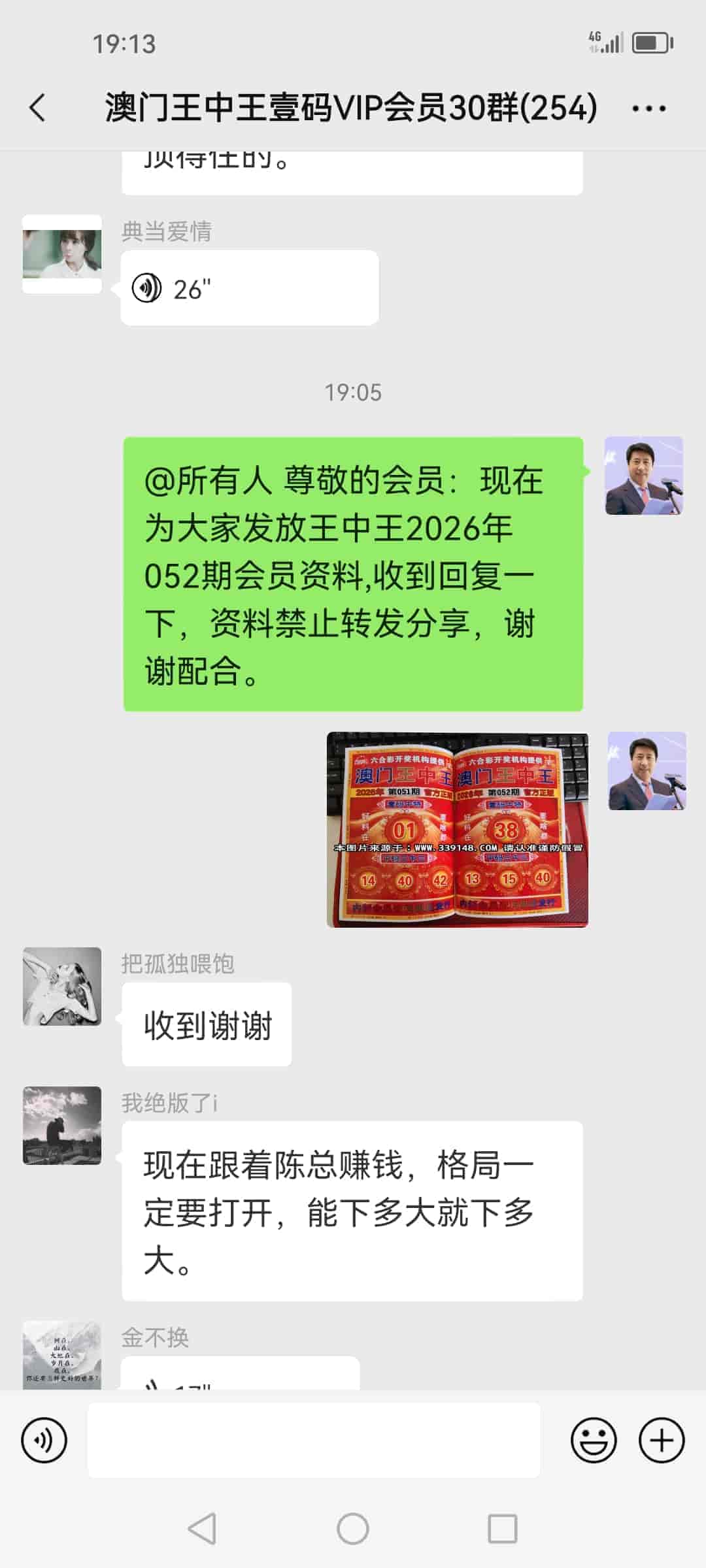Image resolution: width=706 pixels, height=1568 pixels.
Task: Open the shared 澳门王中王 picture
Action: pyautogui.click(x=457, y=829)
